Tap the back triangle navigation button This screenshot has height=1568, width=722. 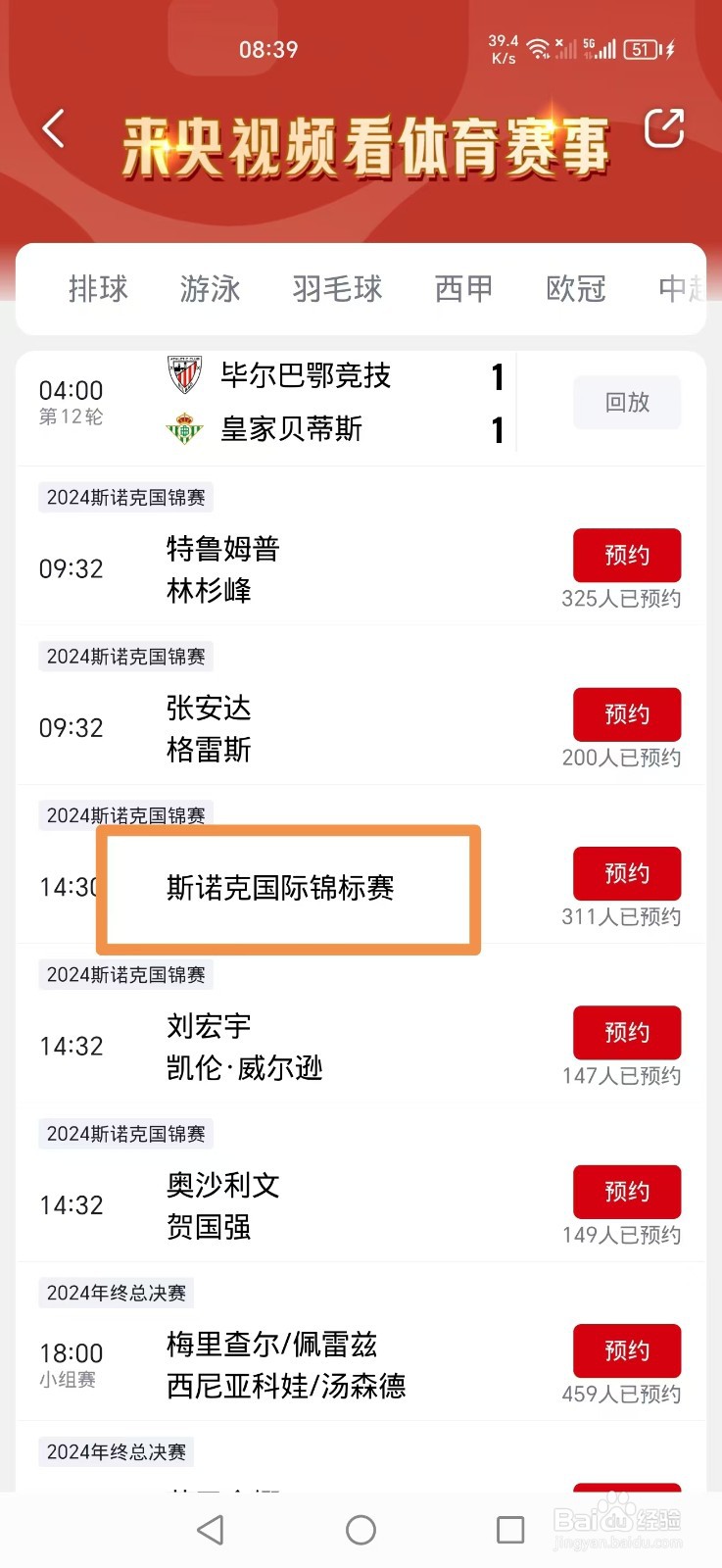[212, 1529]
